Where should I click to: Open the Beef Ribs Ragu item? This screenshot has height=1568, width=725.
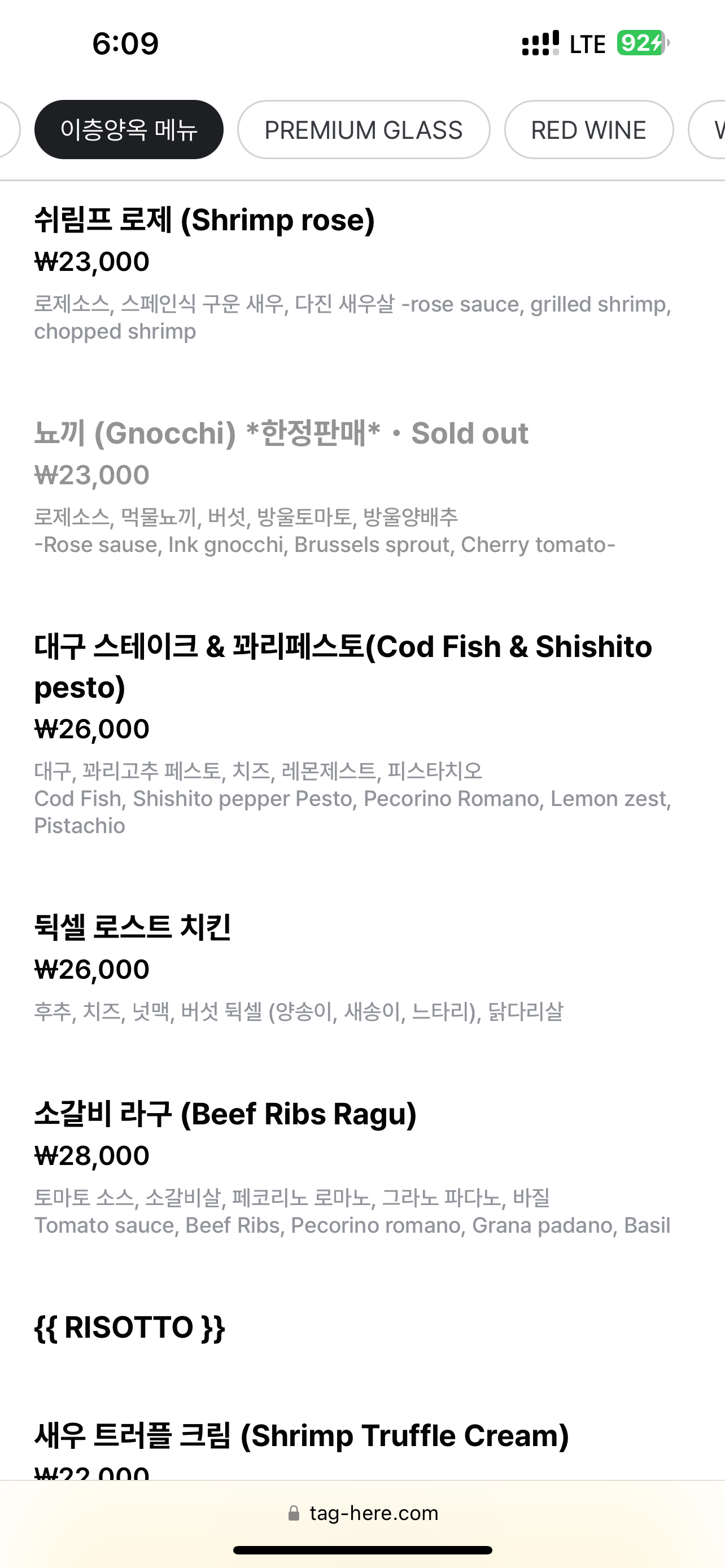[225, 1115]
